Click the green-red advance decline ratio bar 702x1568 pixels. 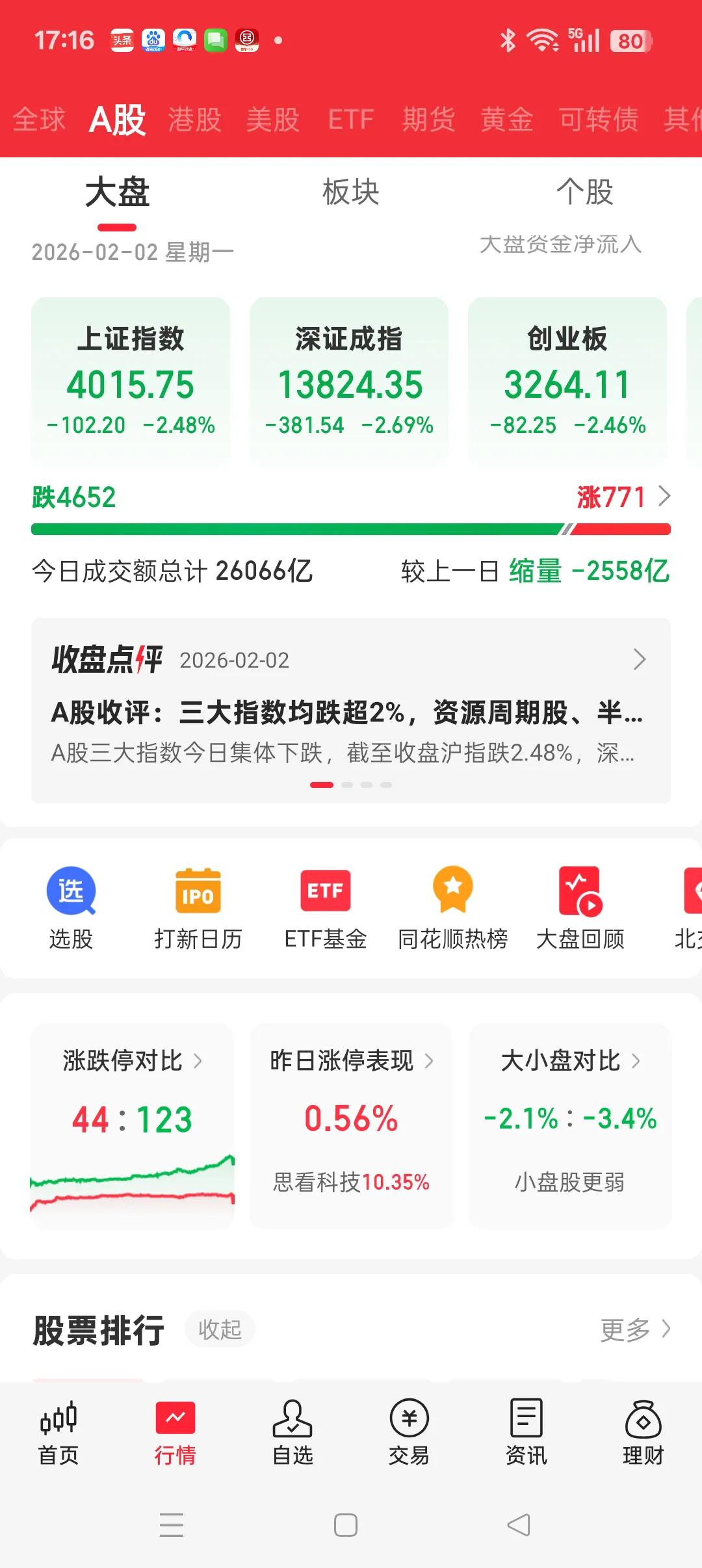coord(351,529)
